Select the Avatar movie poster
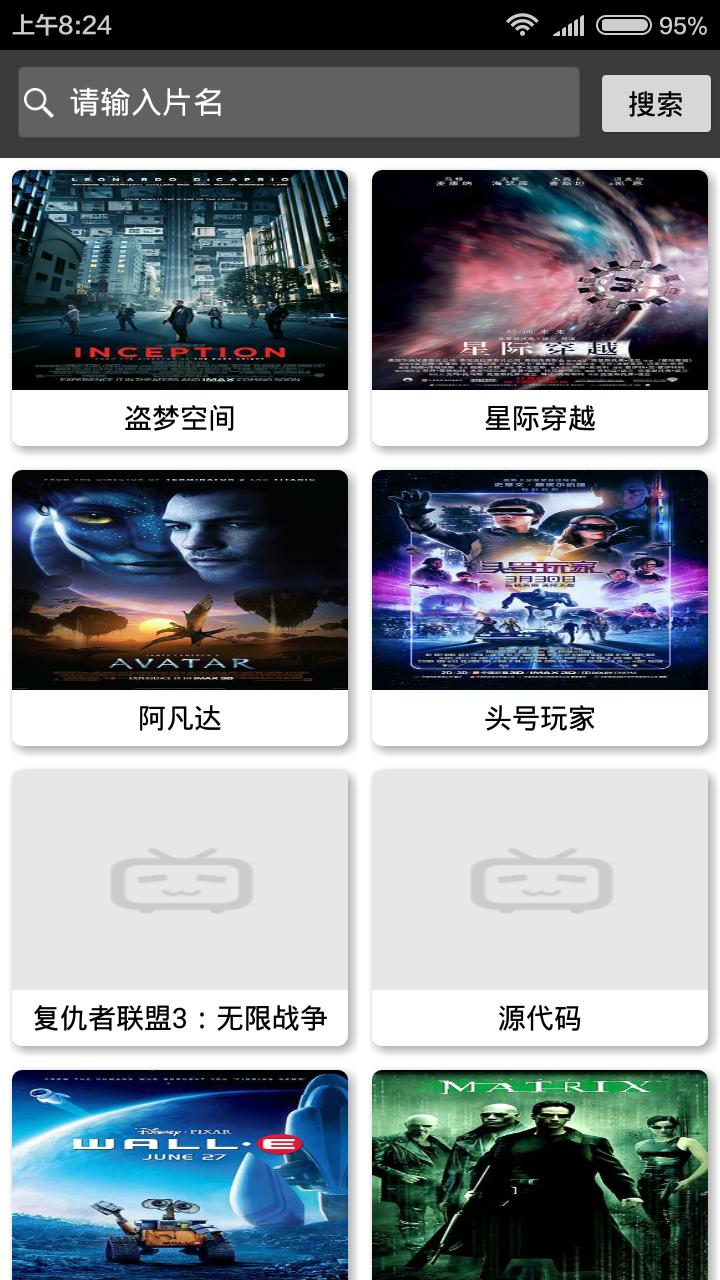The height and width of the screenshot is (1280, 720). click(x=178, y=578)
